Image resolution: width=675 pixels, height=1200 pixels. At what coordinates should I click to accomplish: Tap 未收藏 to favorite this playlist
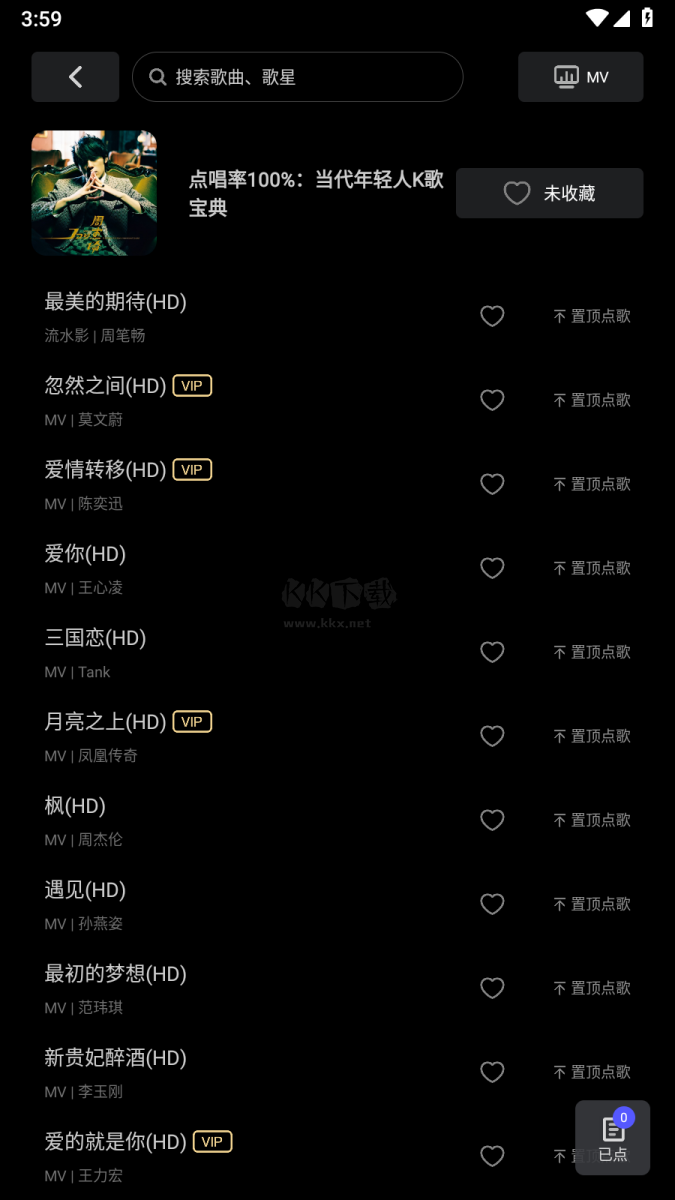click(549, 193)
